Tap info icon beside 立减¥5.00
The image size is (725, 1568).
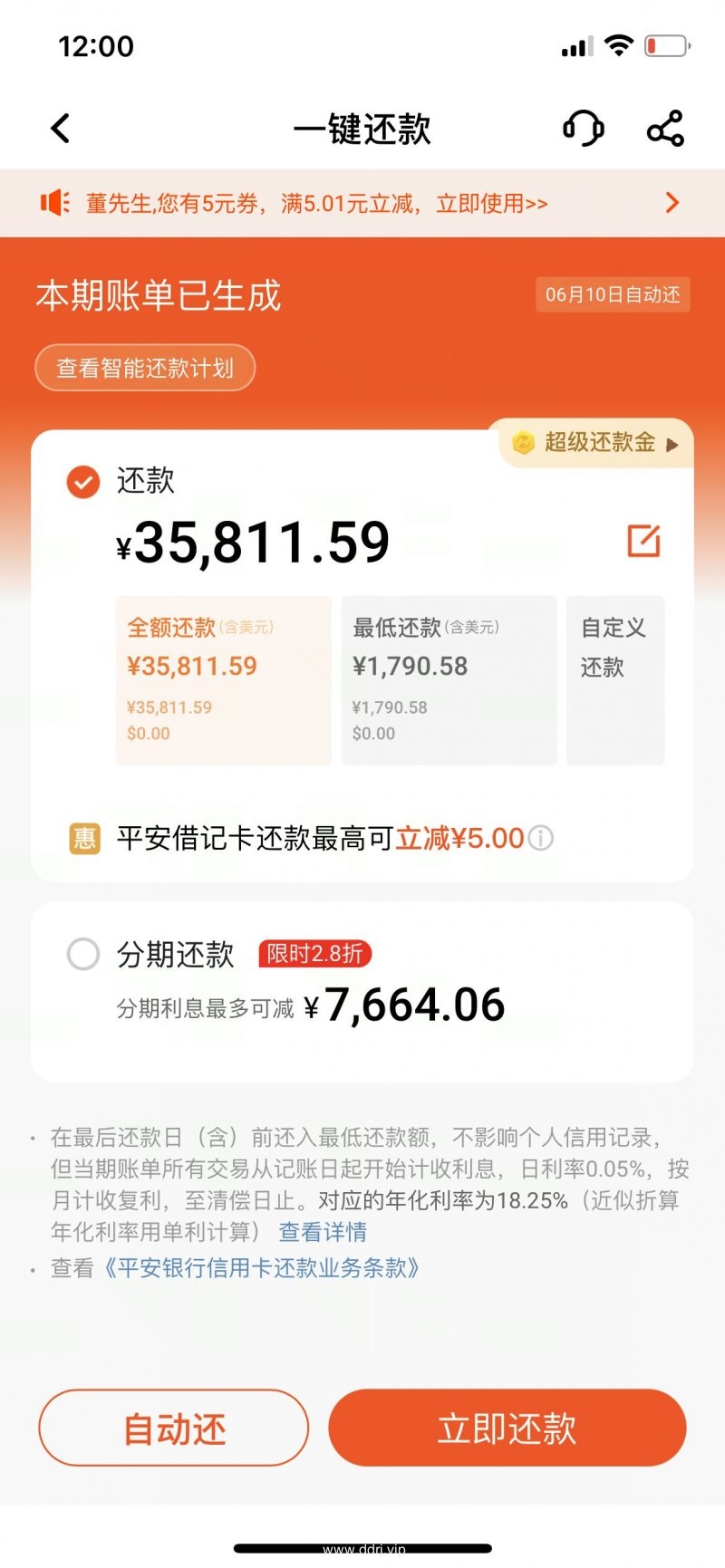click(x=541, y=838)
